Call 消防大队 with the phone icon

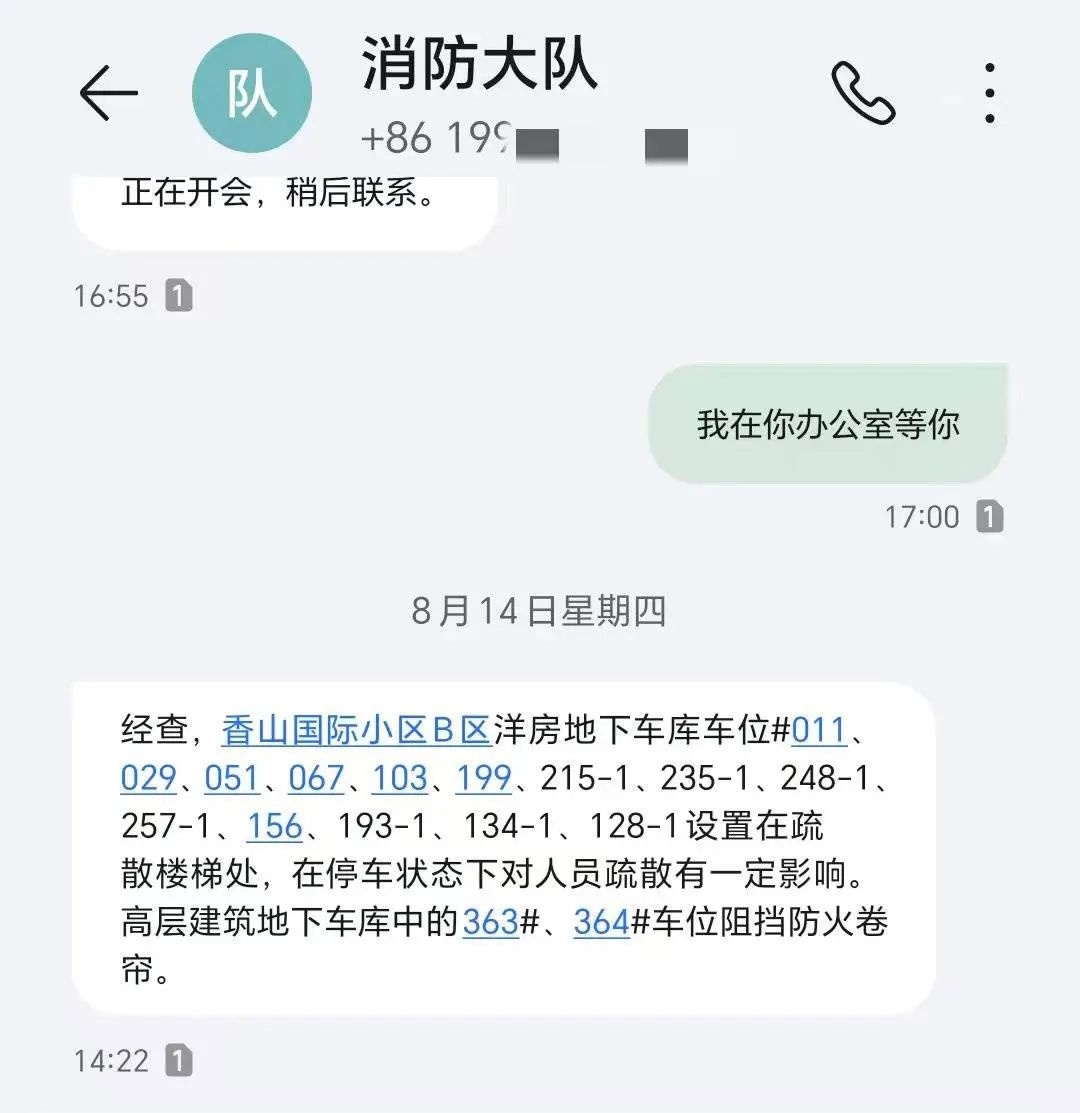click(863, 93)
